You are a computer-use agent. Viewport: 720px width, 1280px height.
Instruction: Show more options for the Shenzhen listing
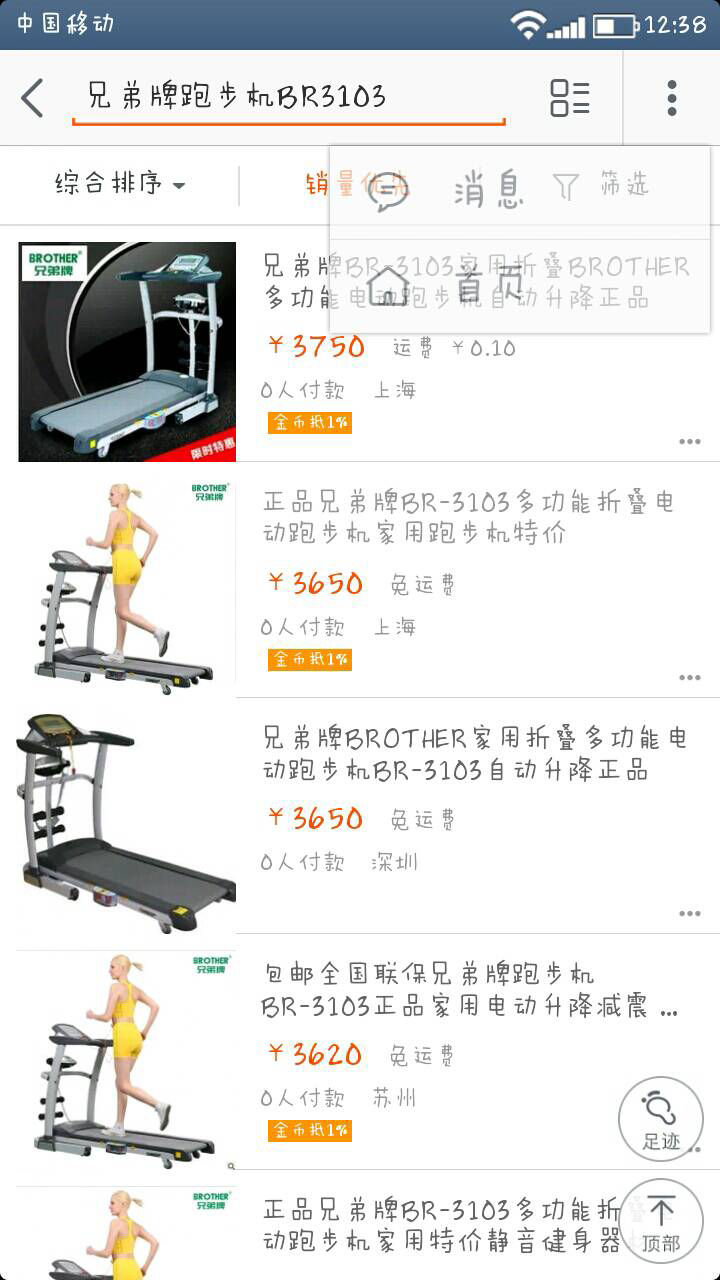[x=689, y=913]
